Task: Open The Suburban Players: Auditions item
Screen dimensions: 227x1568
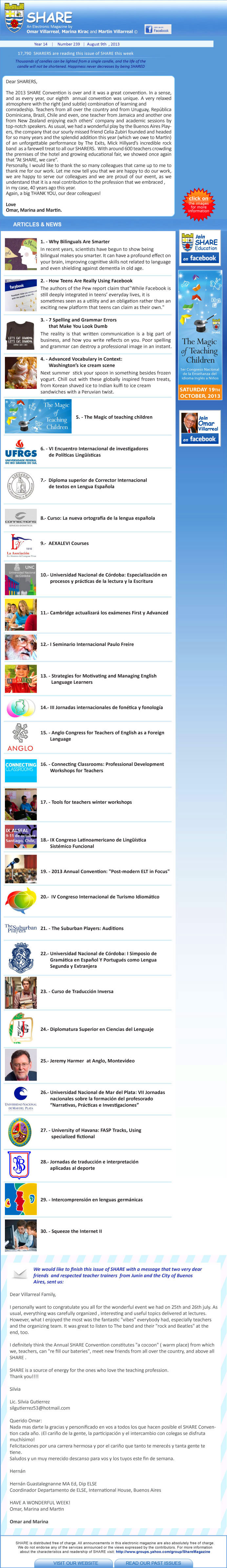Action: tap(82, 928)
